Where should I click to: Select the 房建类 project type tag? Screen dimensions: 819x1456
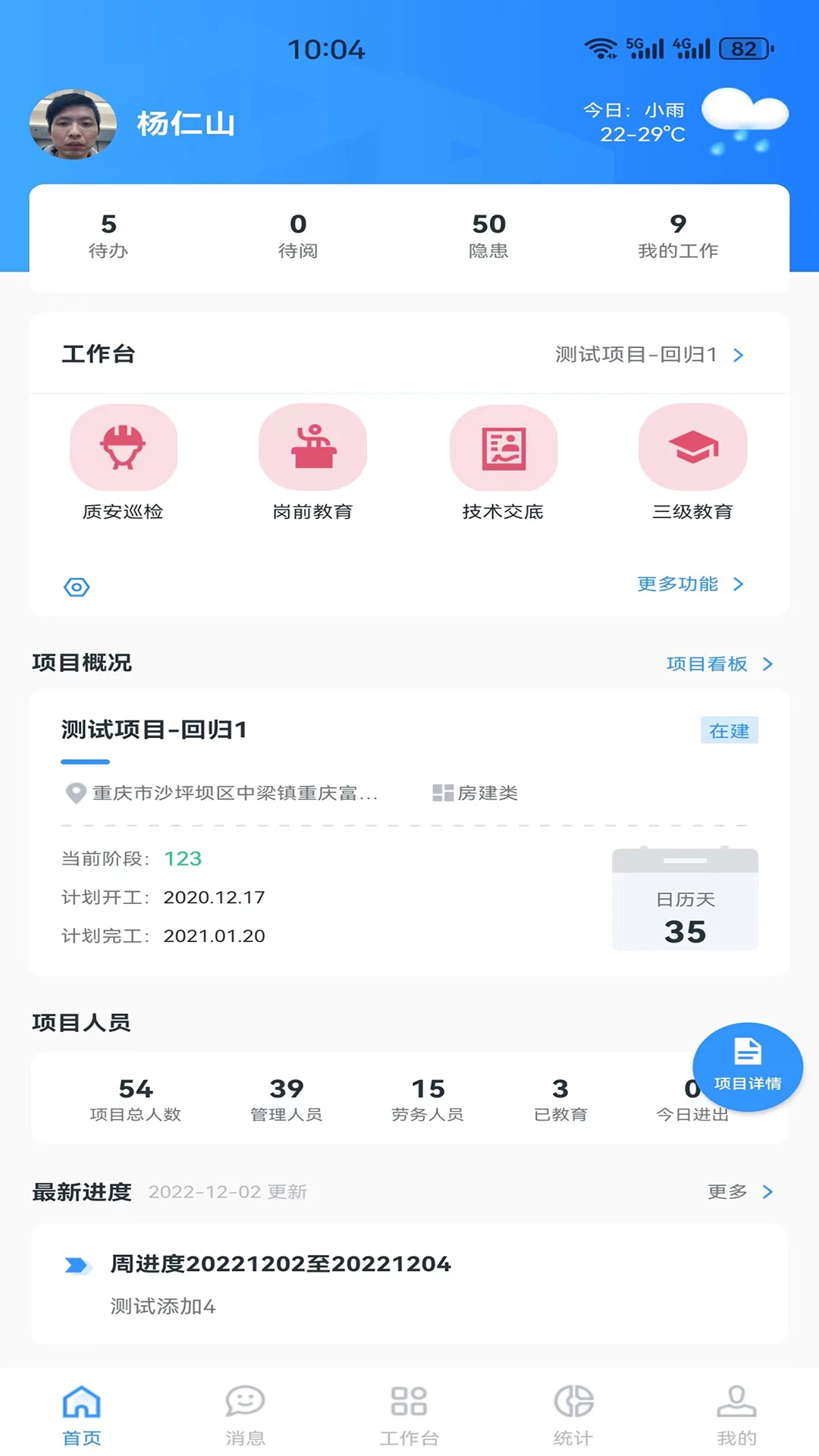click(x=474, y=793)
